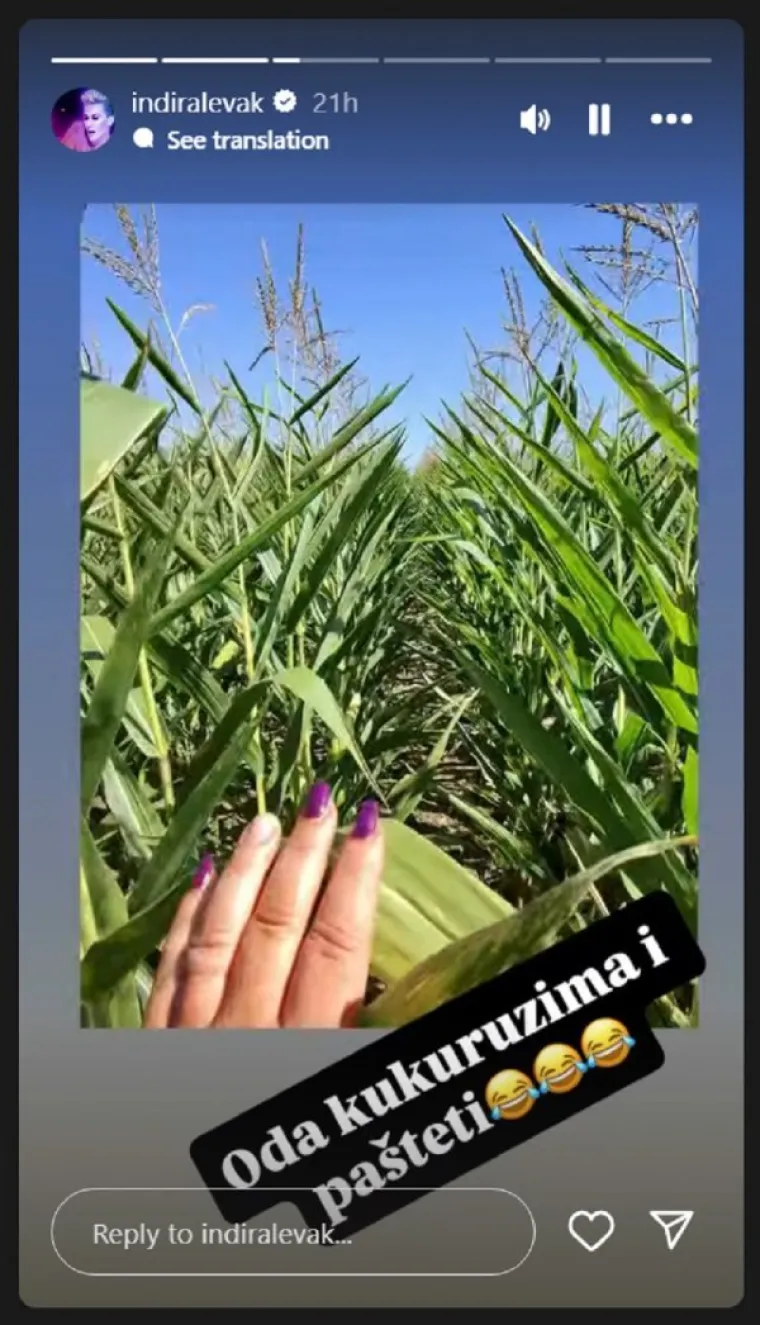Expand the story options via the ellipsis

671,119
